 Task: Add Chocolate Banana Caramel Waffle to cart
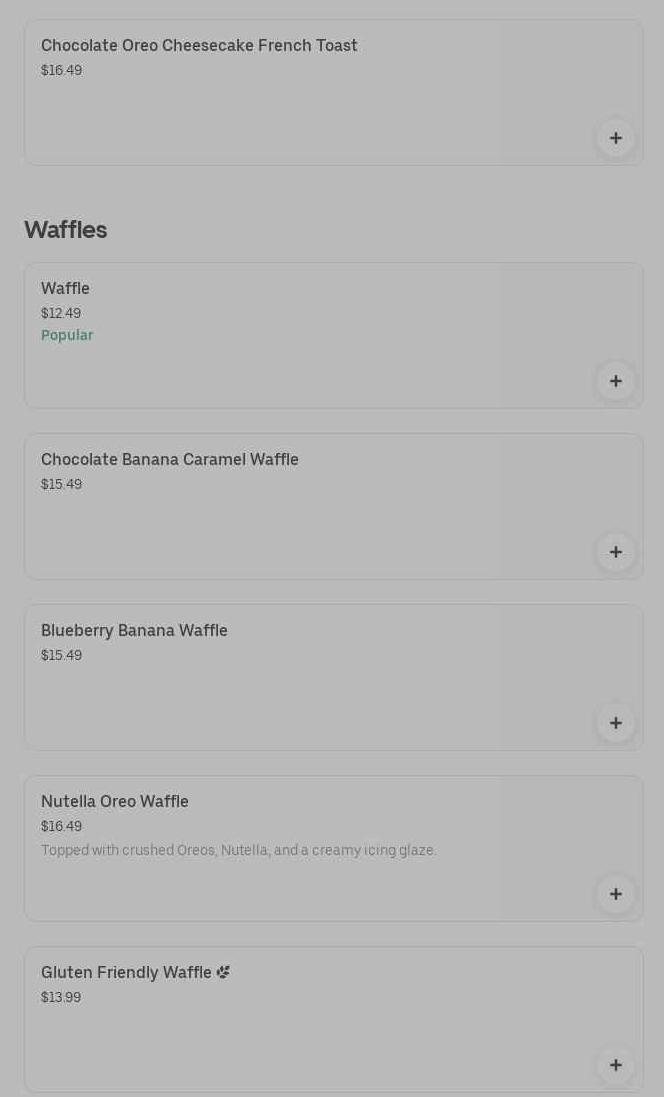[x=615, y=552]
